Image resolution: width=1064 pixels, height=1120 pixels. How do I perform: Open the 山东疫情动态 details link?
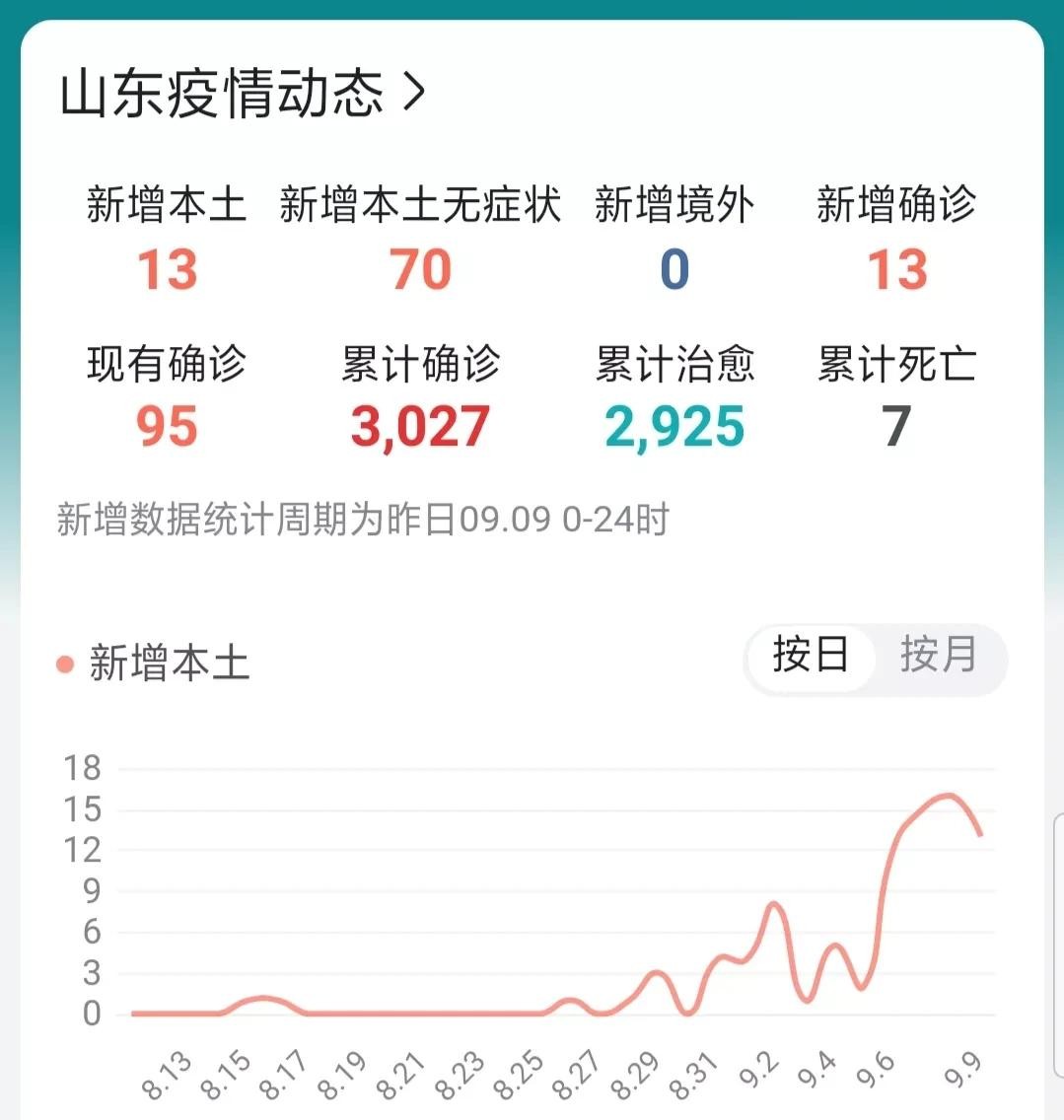[x=243, y=94]
